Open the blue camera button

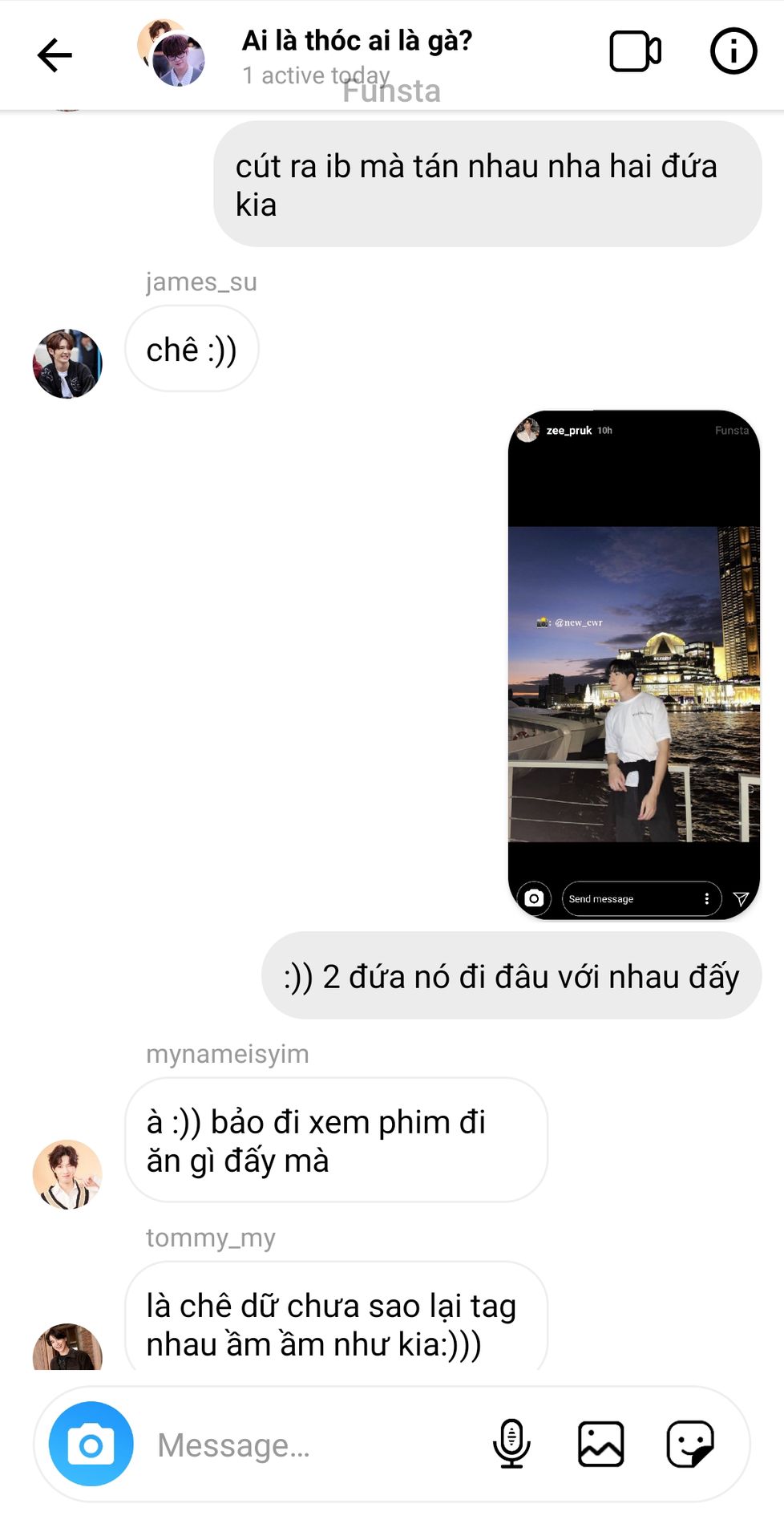[91, 1444]
